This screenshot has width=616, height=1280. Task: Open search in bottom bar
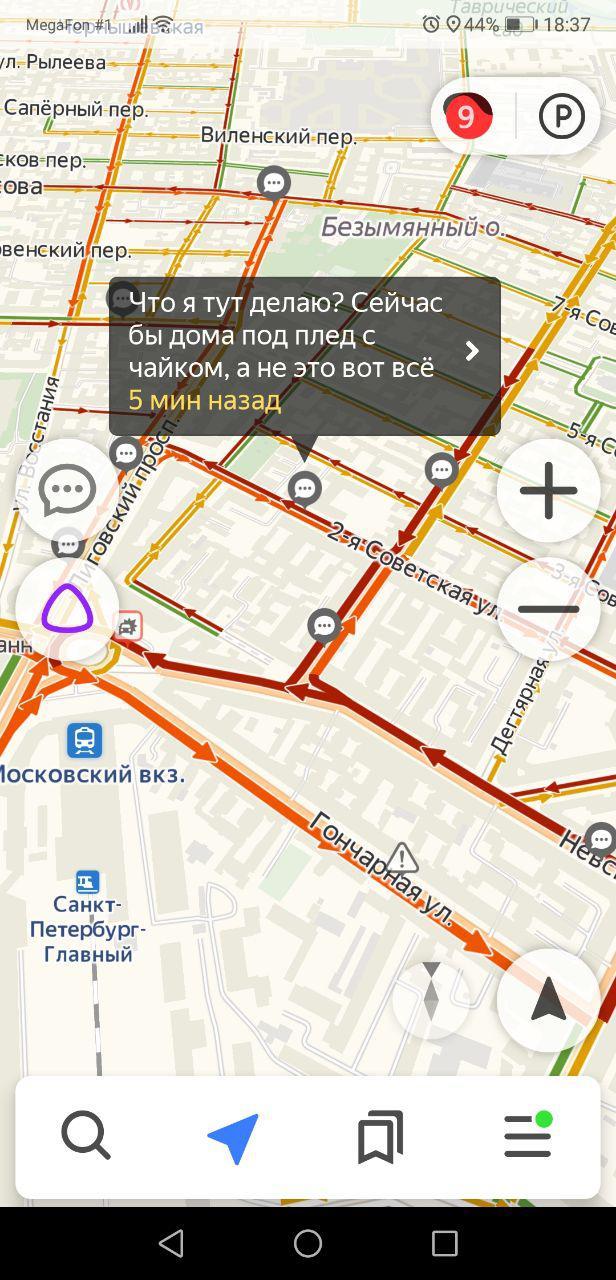tap(85, 1136)
